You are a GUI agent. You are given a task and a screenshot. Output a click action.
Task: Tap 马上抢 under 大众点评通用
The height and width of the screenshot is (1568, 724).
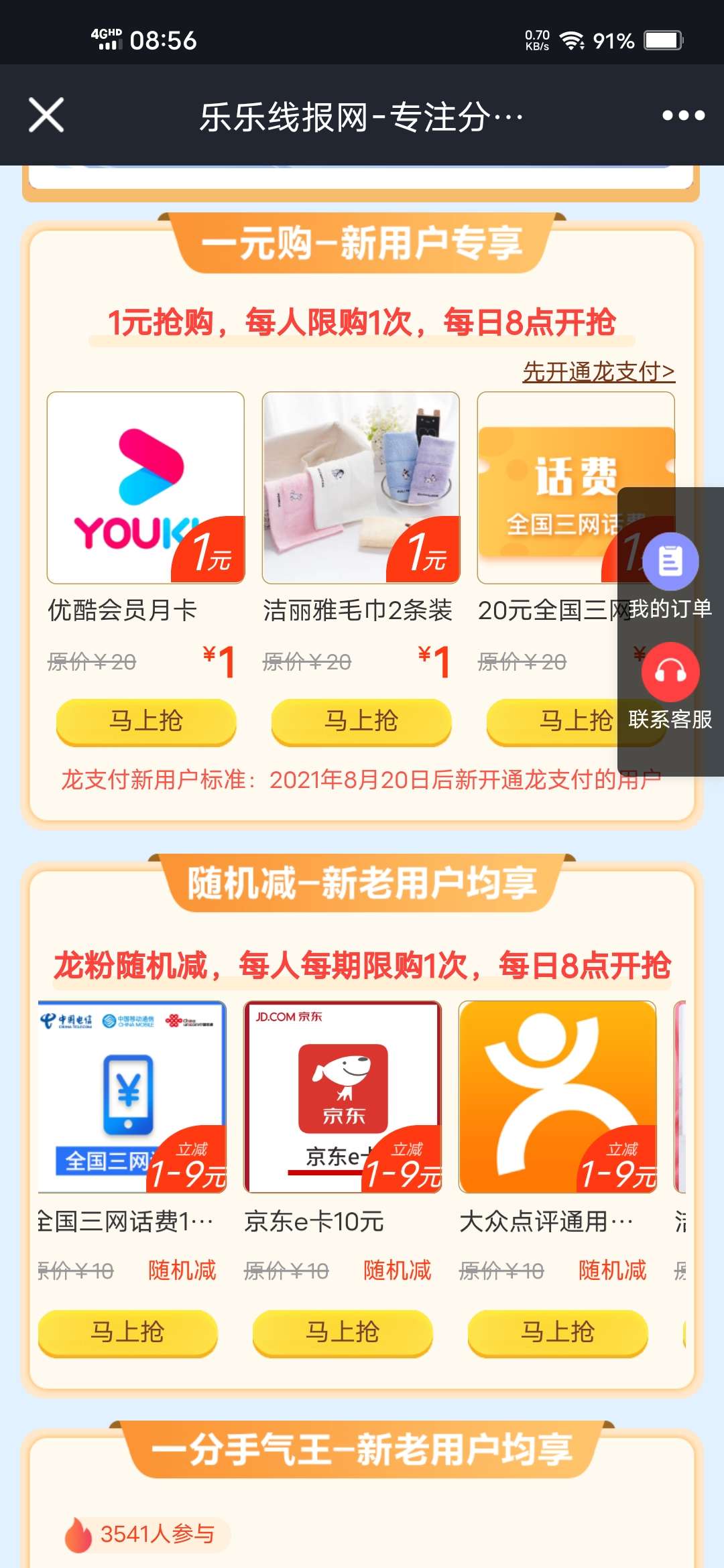pos(558,1332)
